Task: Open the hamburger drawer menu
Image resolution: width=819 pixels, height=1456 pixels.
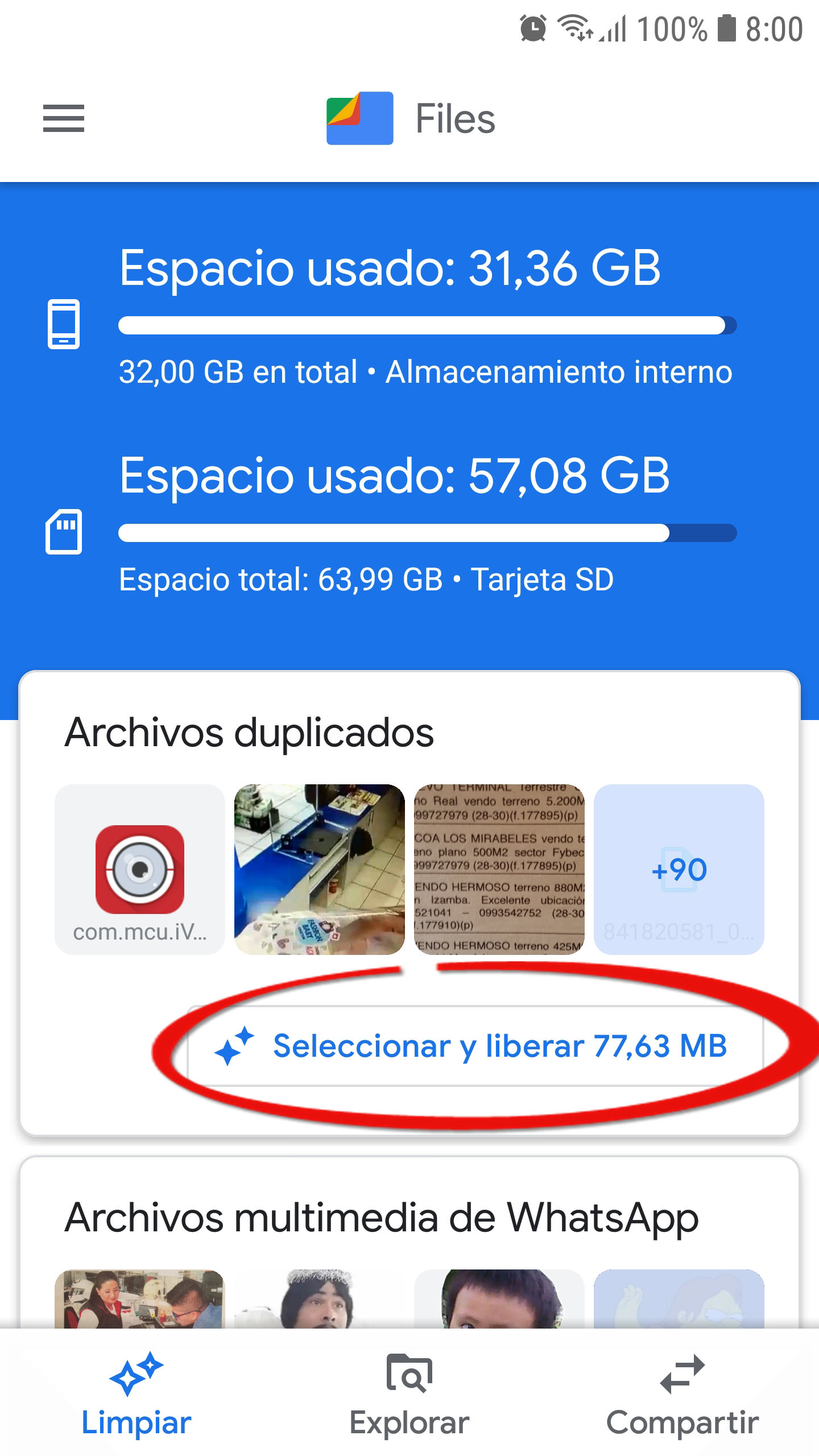Action: click(64, 118)
